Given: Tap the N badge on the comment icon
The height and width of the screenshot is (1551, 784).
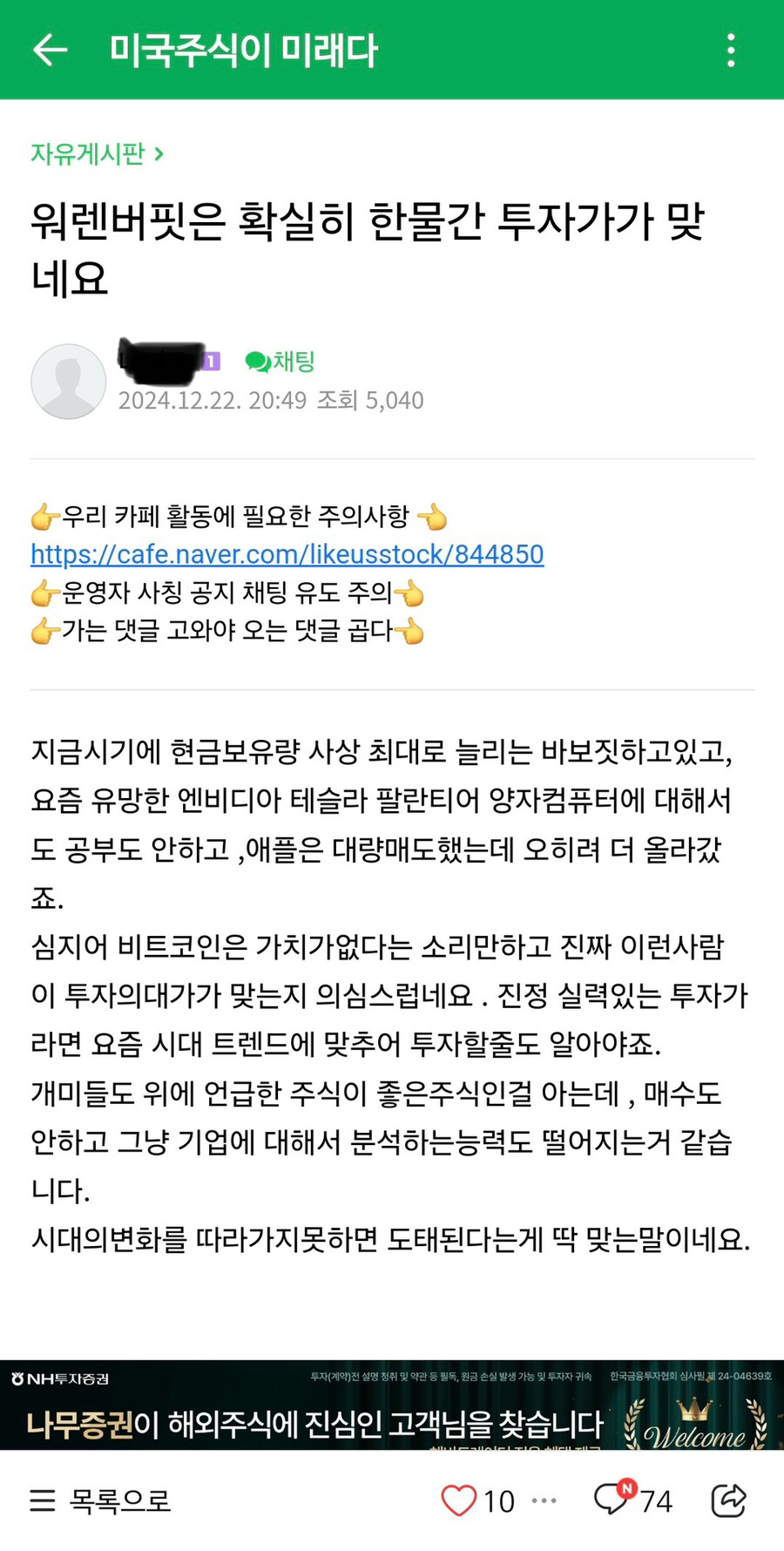Looking at the screenshot, I should pos(624,1487).
